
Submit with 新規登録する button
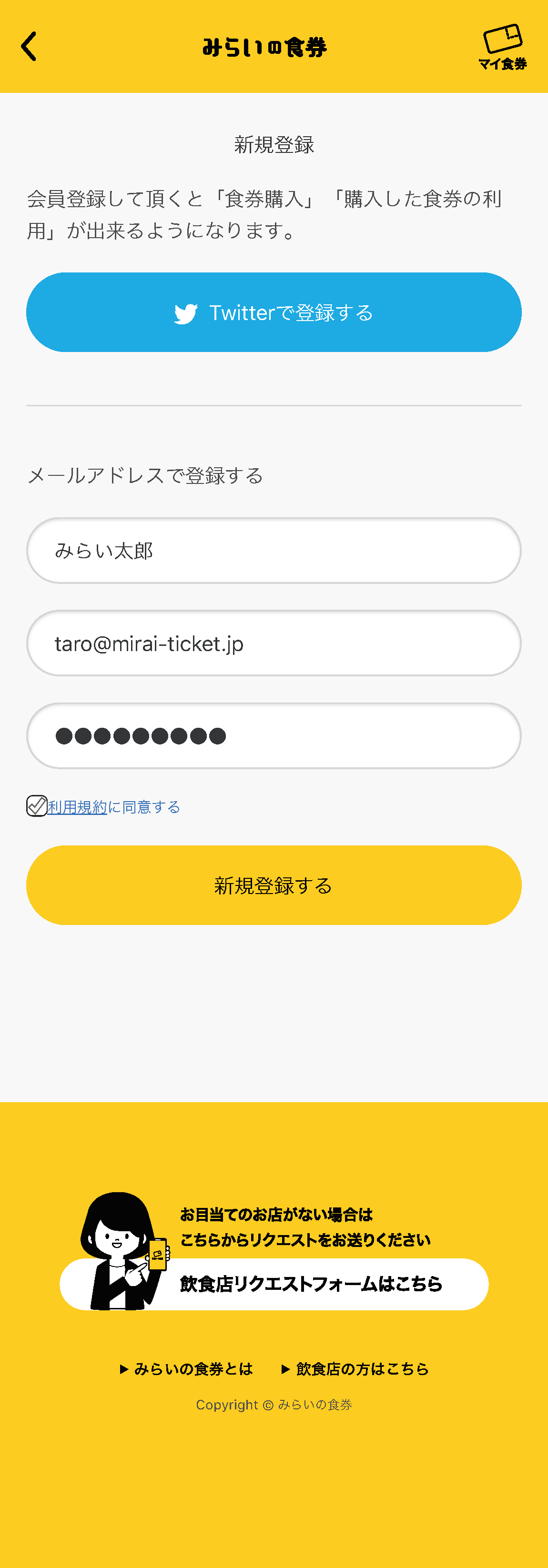pos(274,885)
